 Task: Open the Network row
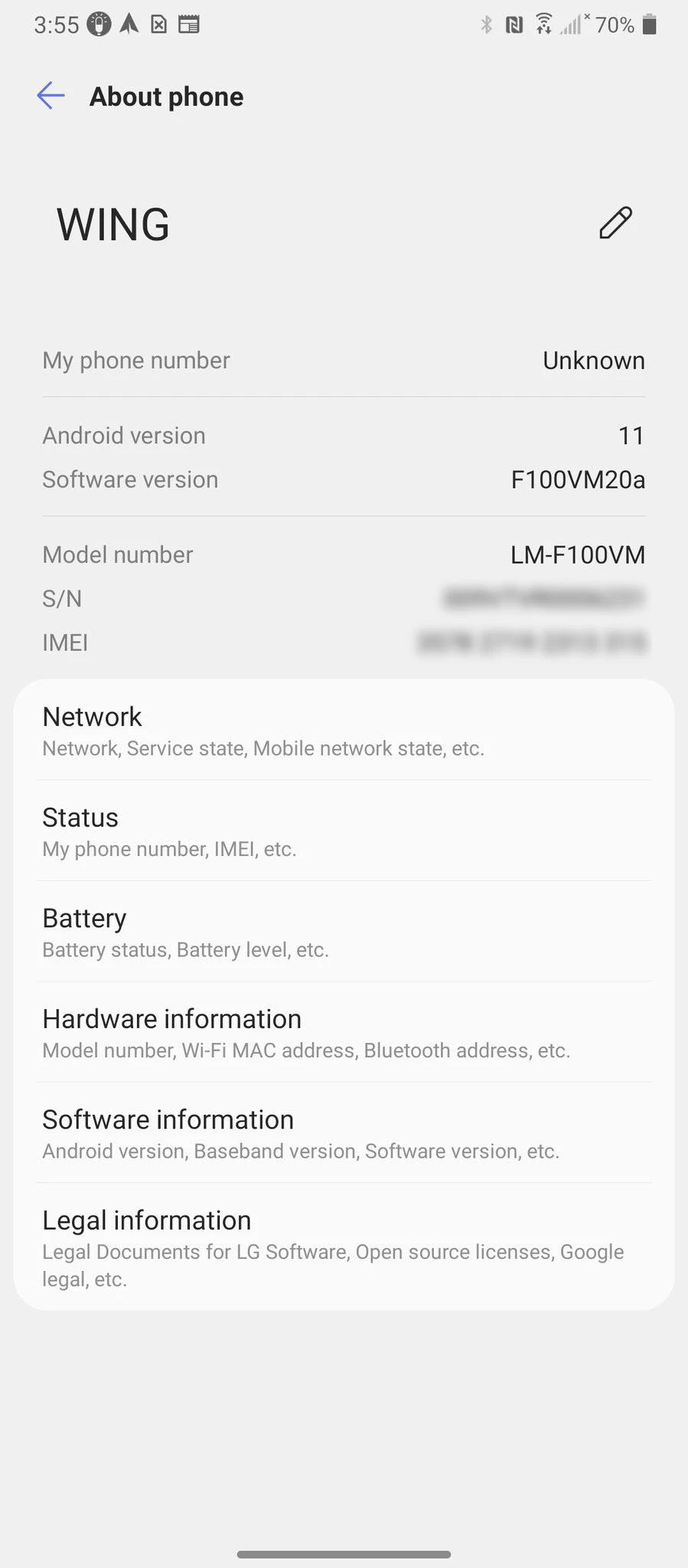pyautogui.click(x=344, y=730)
